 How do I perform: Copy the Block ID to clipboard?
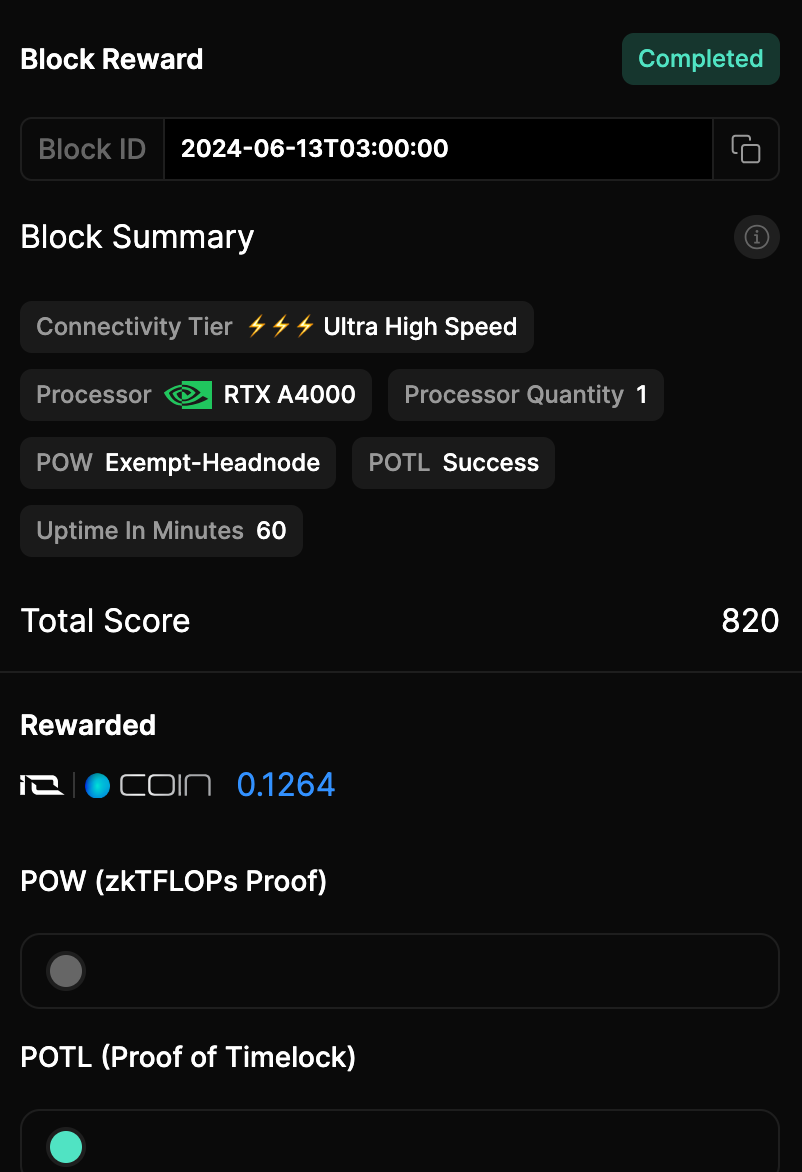pos(746,150)
